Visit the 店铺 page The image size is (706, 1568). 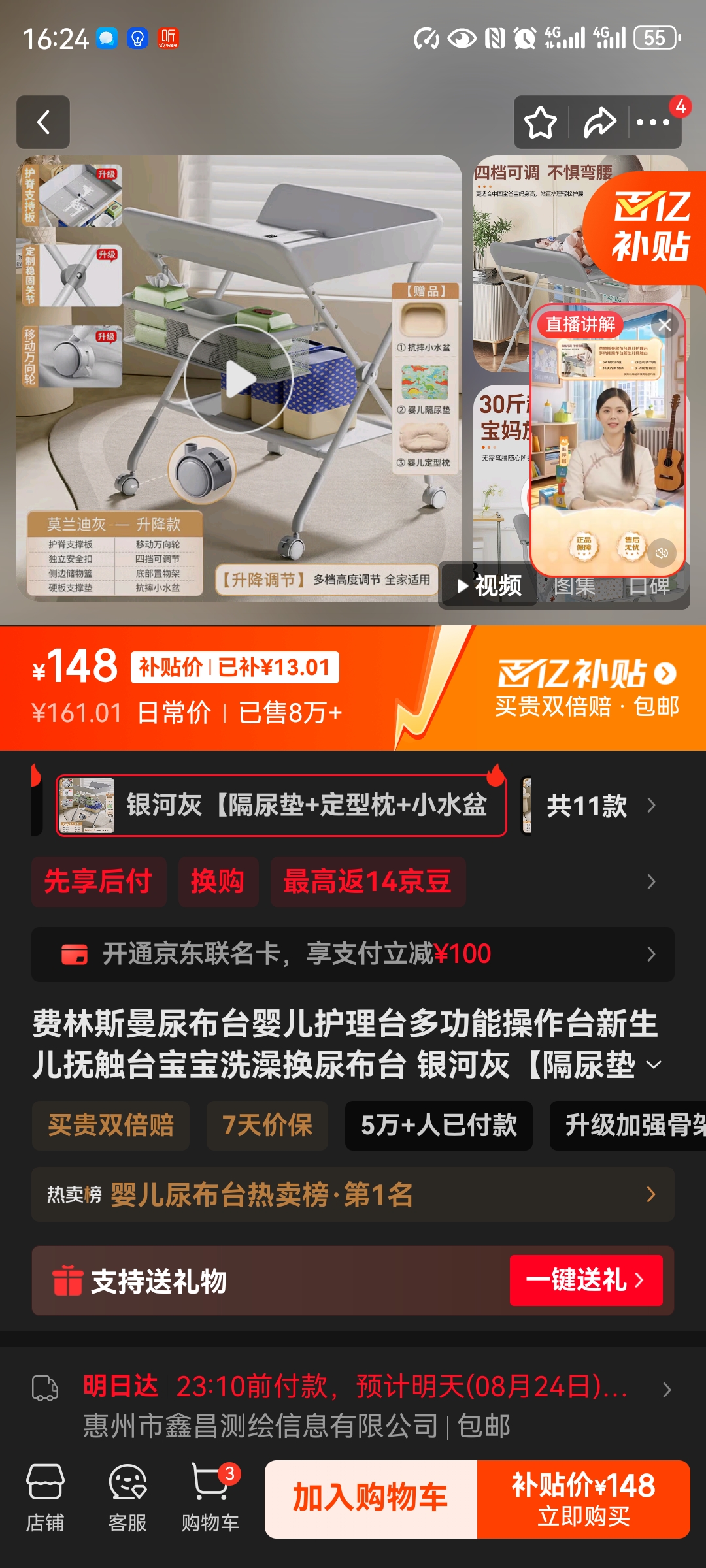click(45, 1498)
